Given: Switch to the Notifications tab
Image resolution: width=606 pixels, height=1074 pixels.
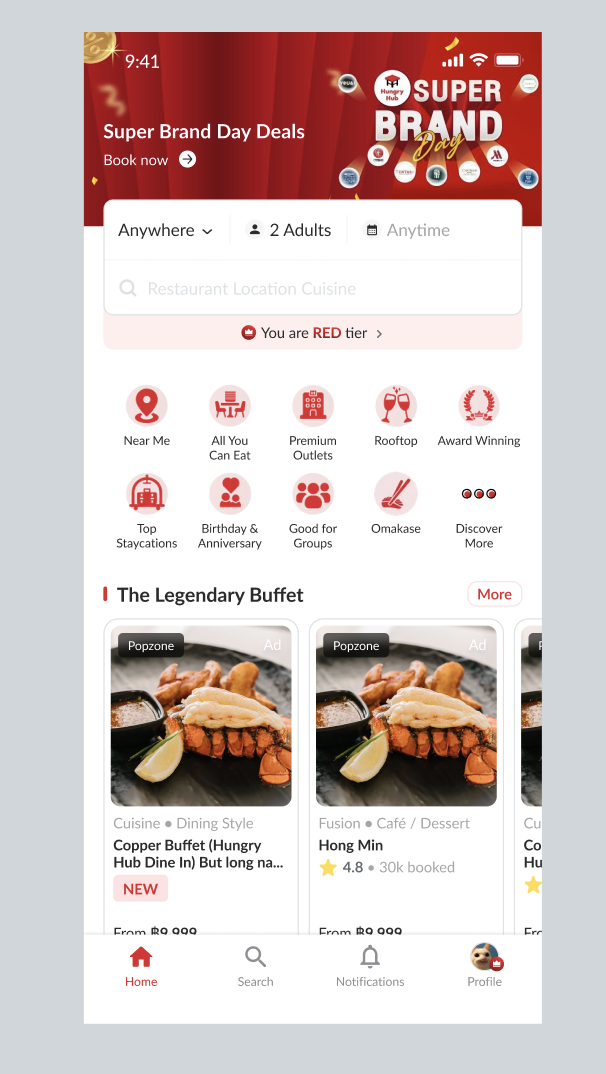Looking at the screenshot, I should (370, 966).
